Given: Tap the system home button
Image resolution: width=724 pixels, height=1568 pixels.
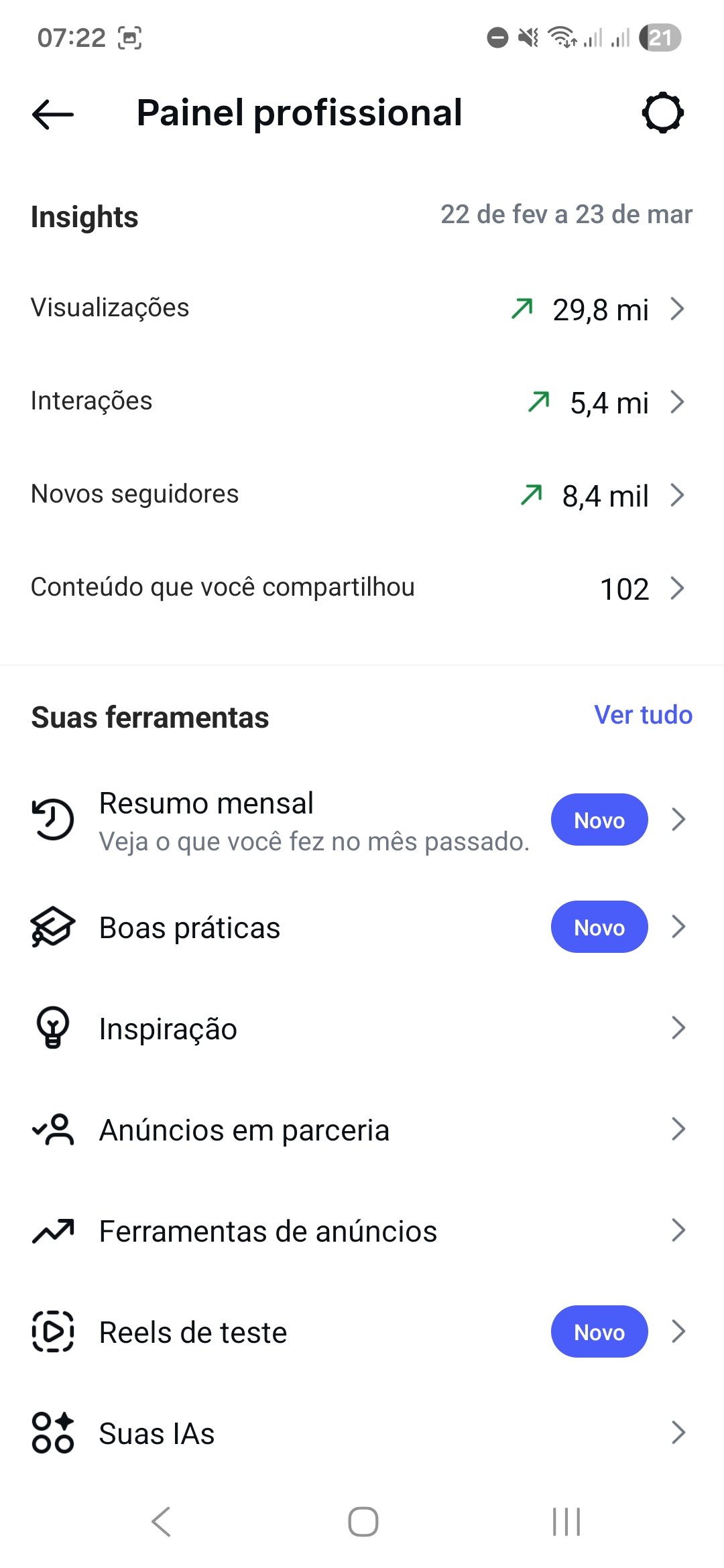Looking at the screenshot, I should coord(363,1522).
